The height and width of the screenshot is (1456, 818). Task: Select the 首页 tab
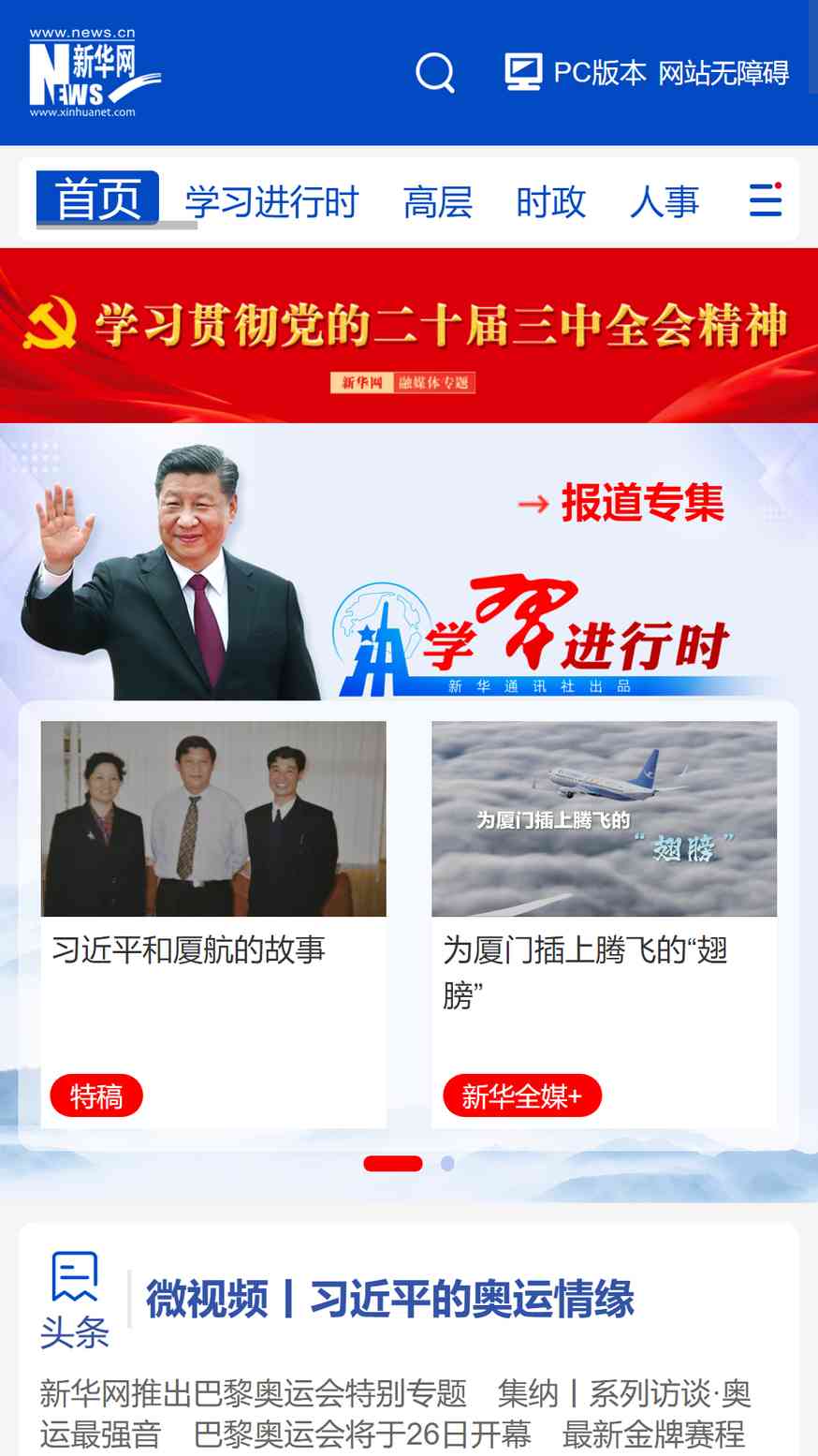97,199
